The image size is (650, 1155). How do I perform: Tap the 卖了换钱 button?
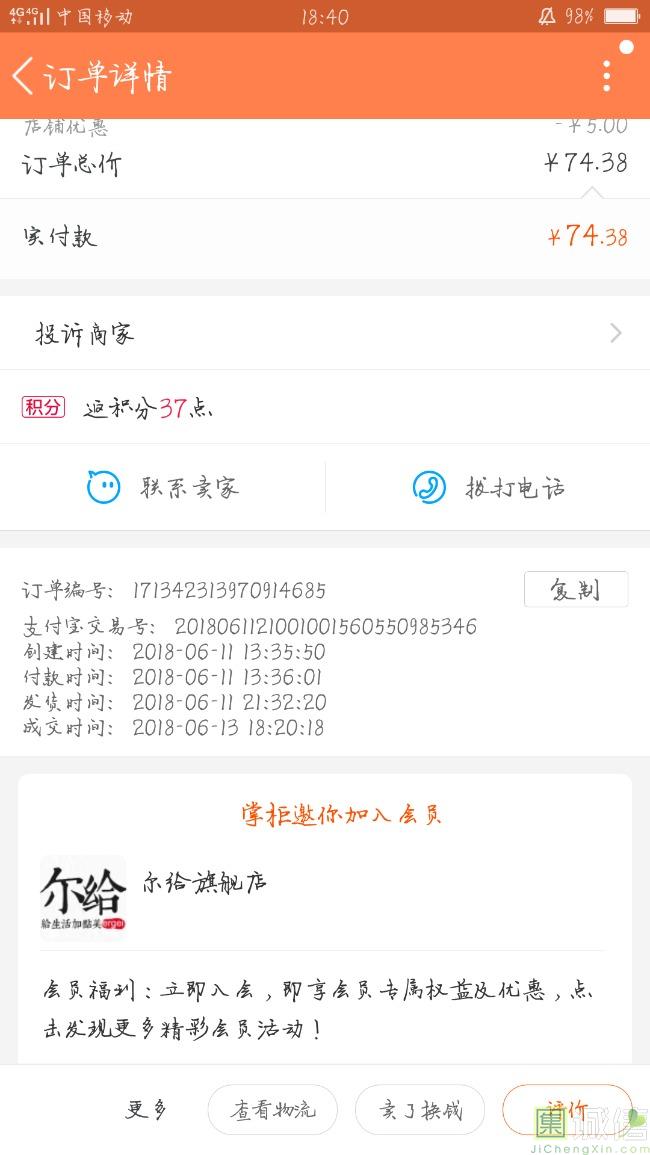pos(420,1110)
